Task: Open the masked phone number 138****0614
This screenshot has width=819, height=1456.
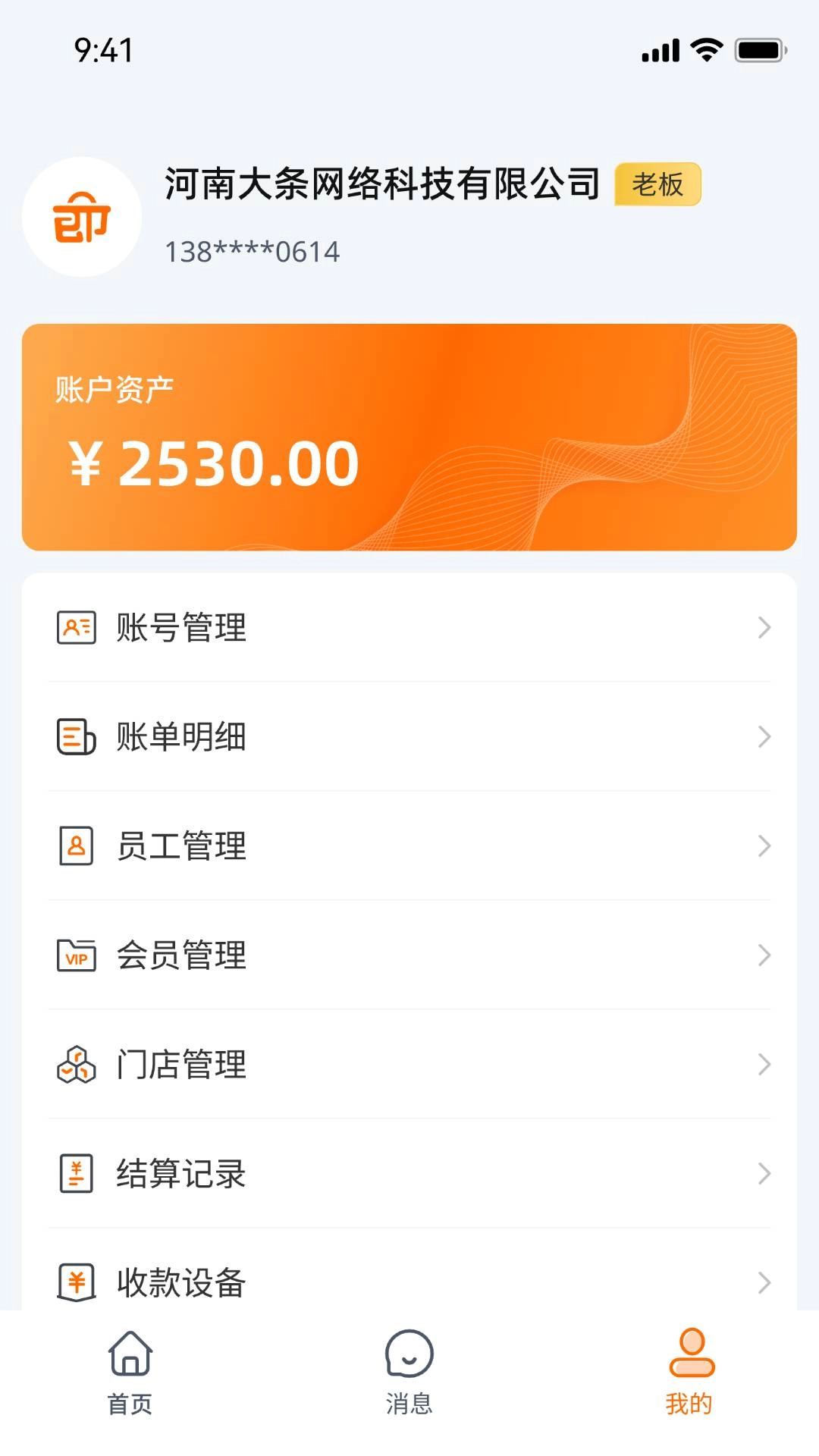Action: click(253, 251)
